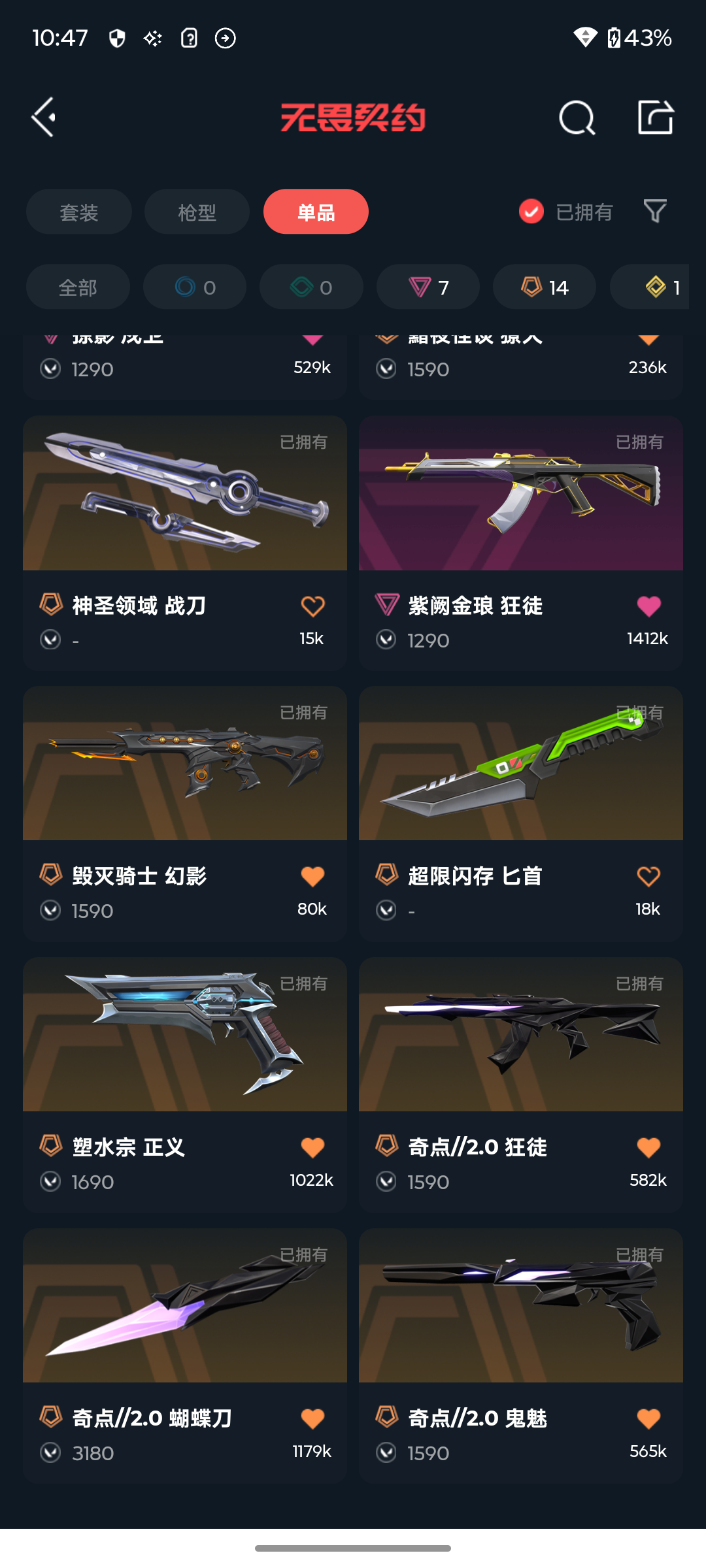
Task: Filter by the orange tier chip showing 14
Action: (545, 287)
